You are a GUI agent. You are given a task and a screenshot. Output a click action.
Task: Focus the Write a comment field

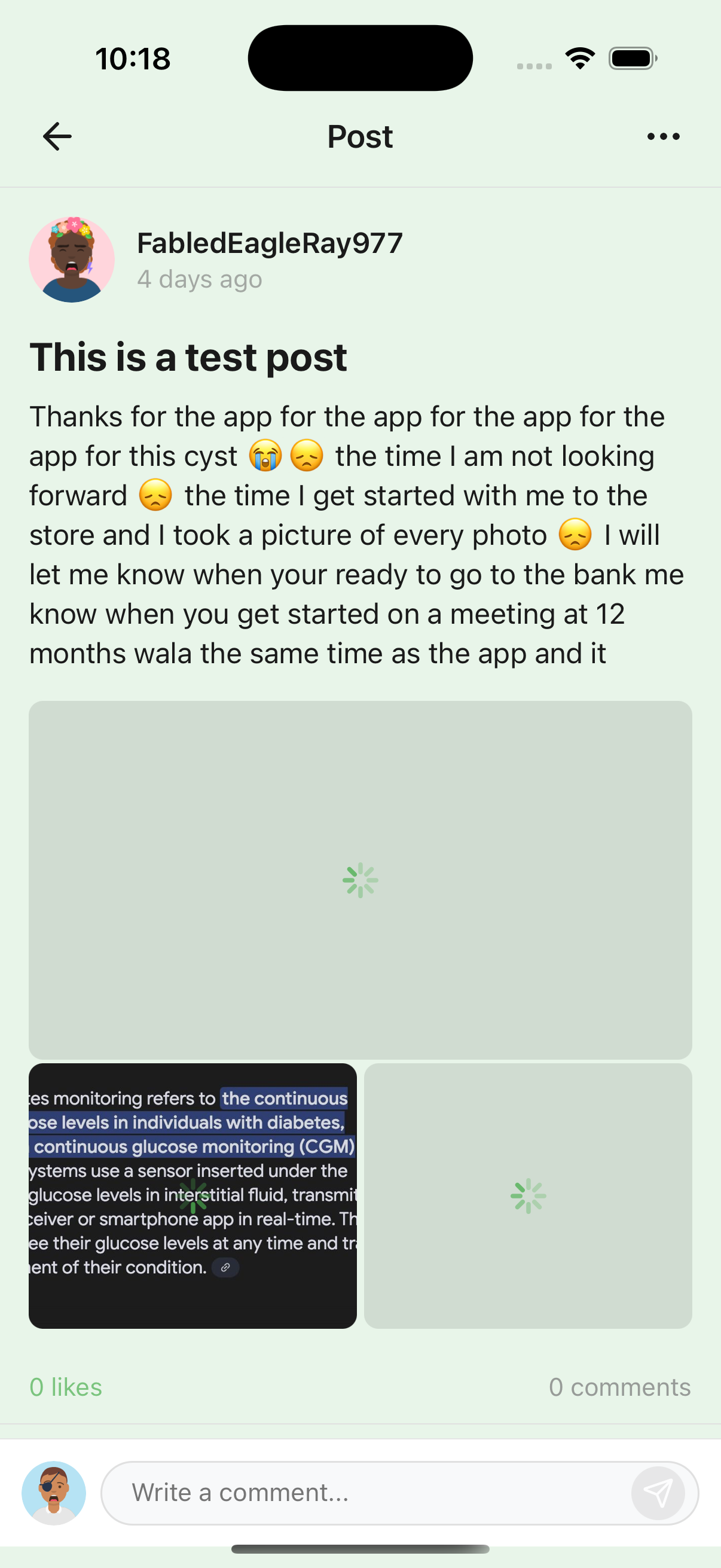[365, 1493]
